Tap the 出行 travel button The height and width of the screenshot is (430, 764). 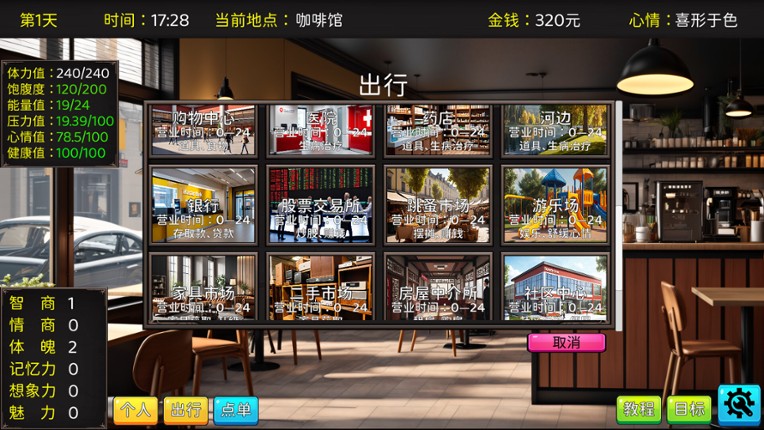(x=185, y=410)
